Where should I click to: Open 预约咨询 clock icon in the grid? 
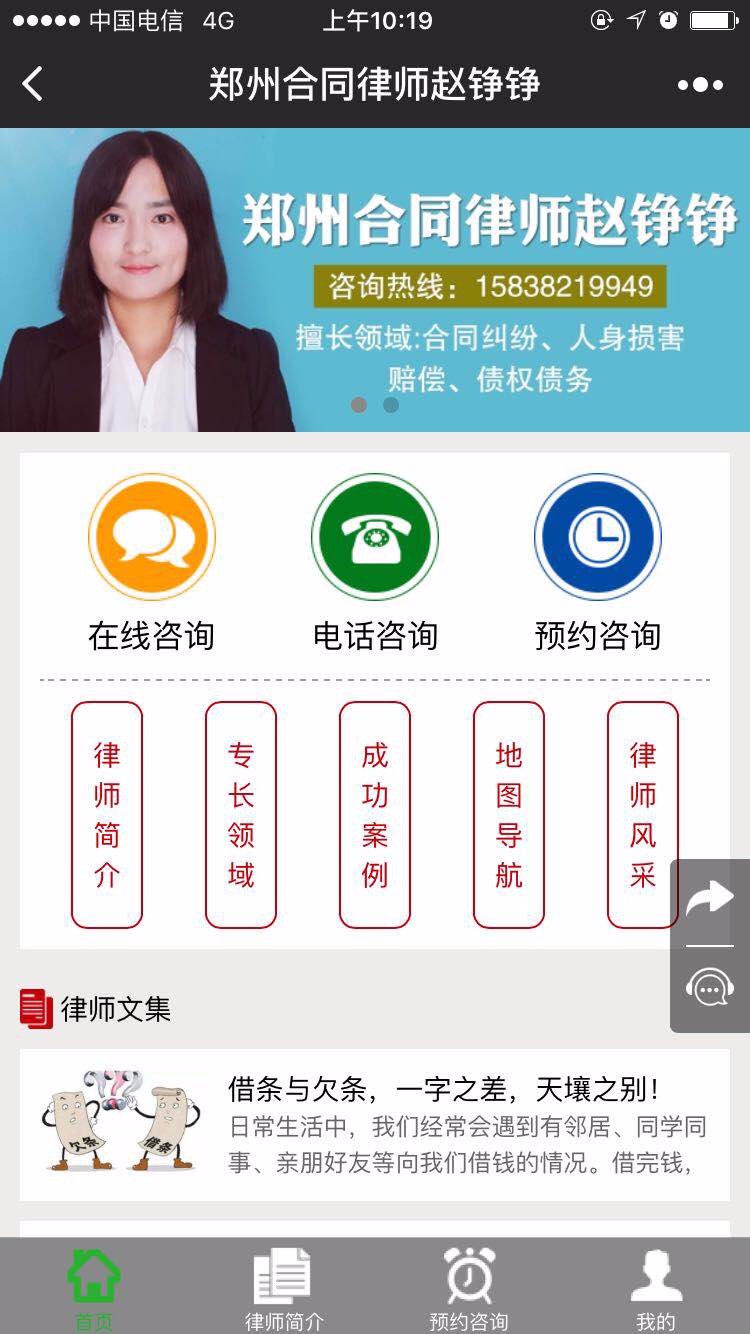coord(598,537)
